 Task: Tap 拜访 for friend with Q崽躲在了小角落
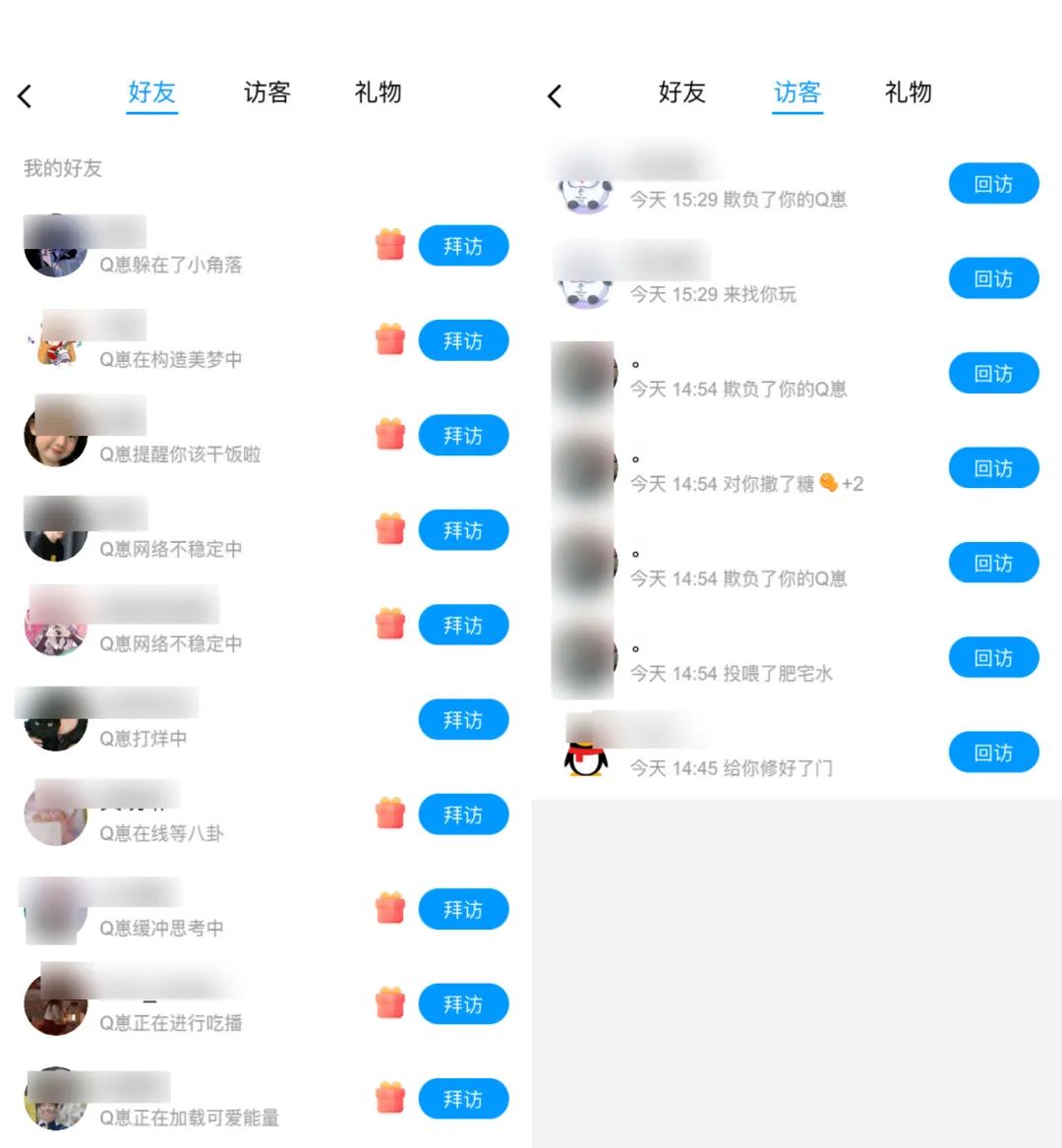point(463,246)
